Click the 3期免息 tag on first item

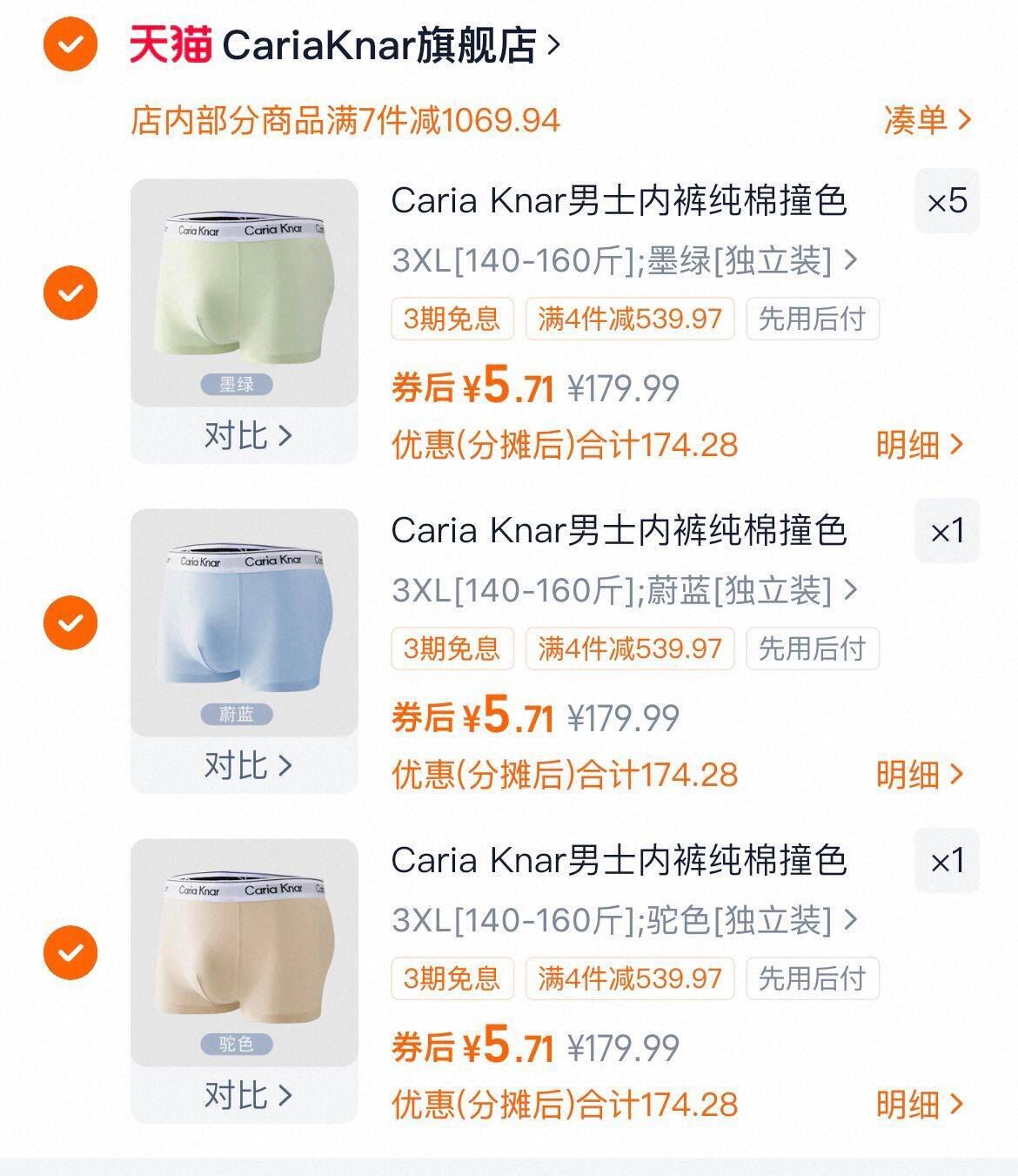(452, 319)
